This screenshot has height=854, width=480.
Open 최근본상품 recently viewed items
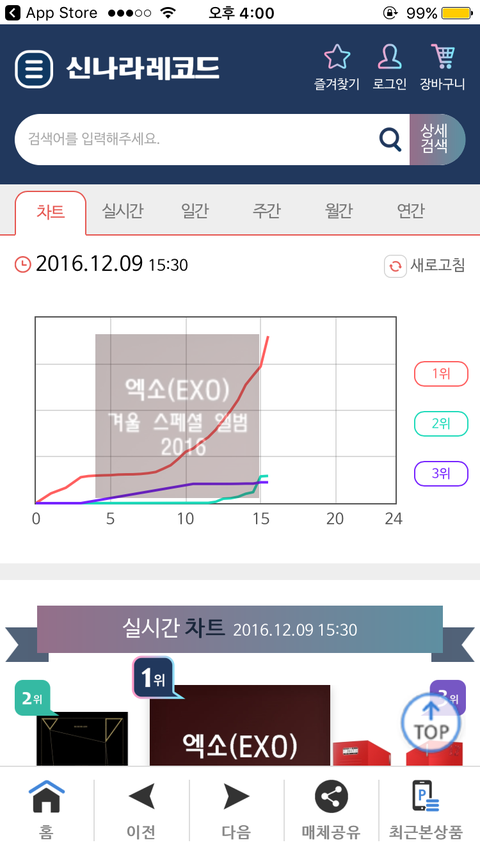426,810
